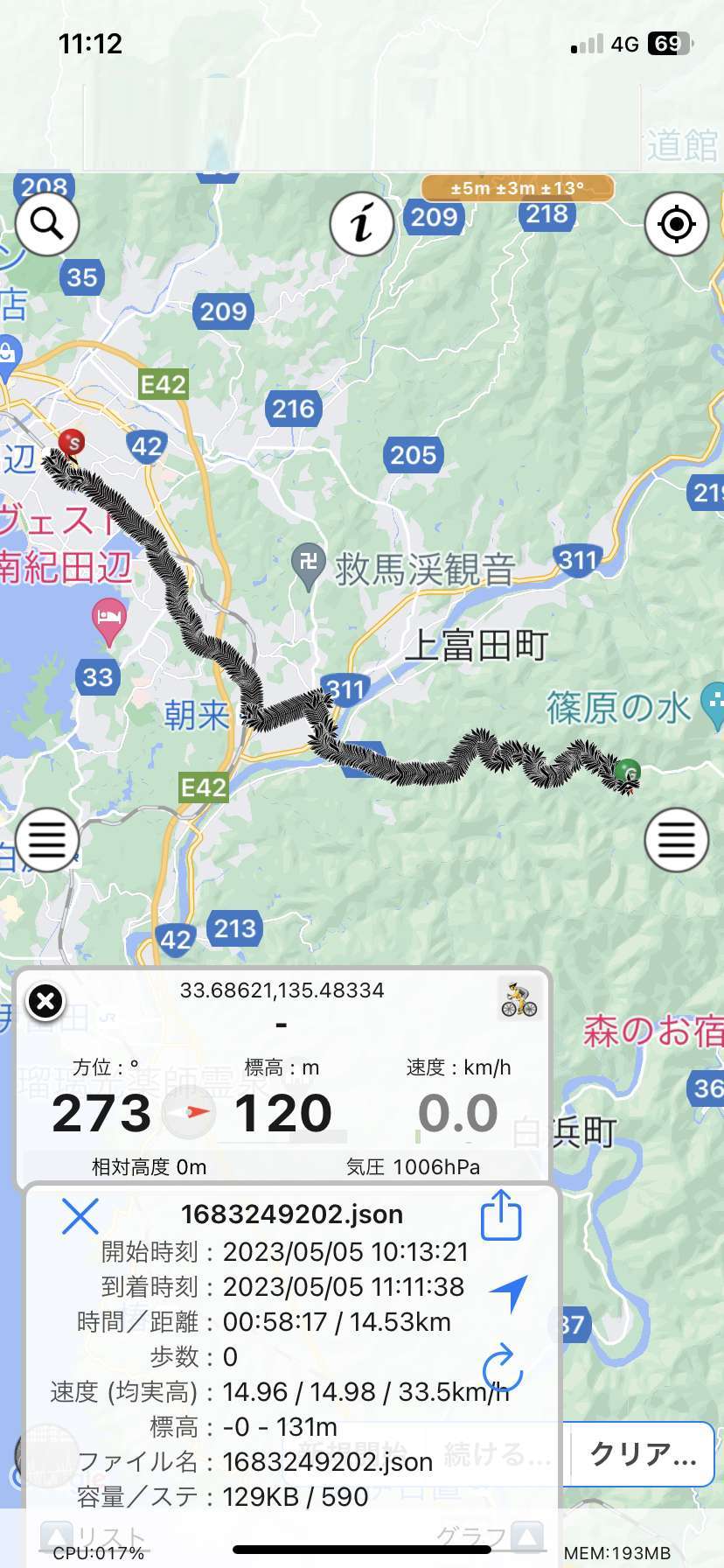The width and height of the screenshot is (724, 1568).
Task: Expand the グラフ panel
Action: (490, 1536)
